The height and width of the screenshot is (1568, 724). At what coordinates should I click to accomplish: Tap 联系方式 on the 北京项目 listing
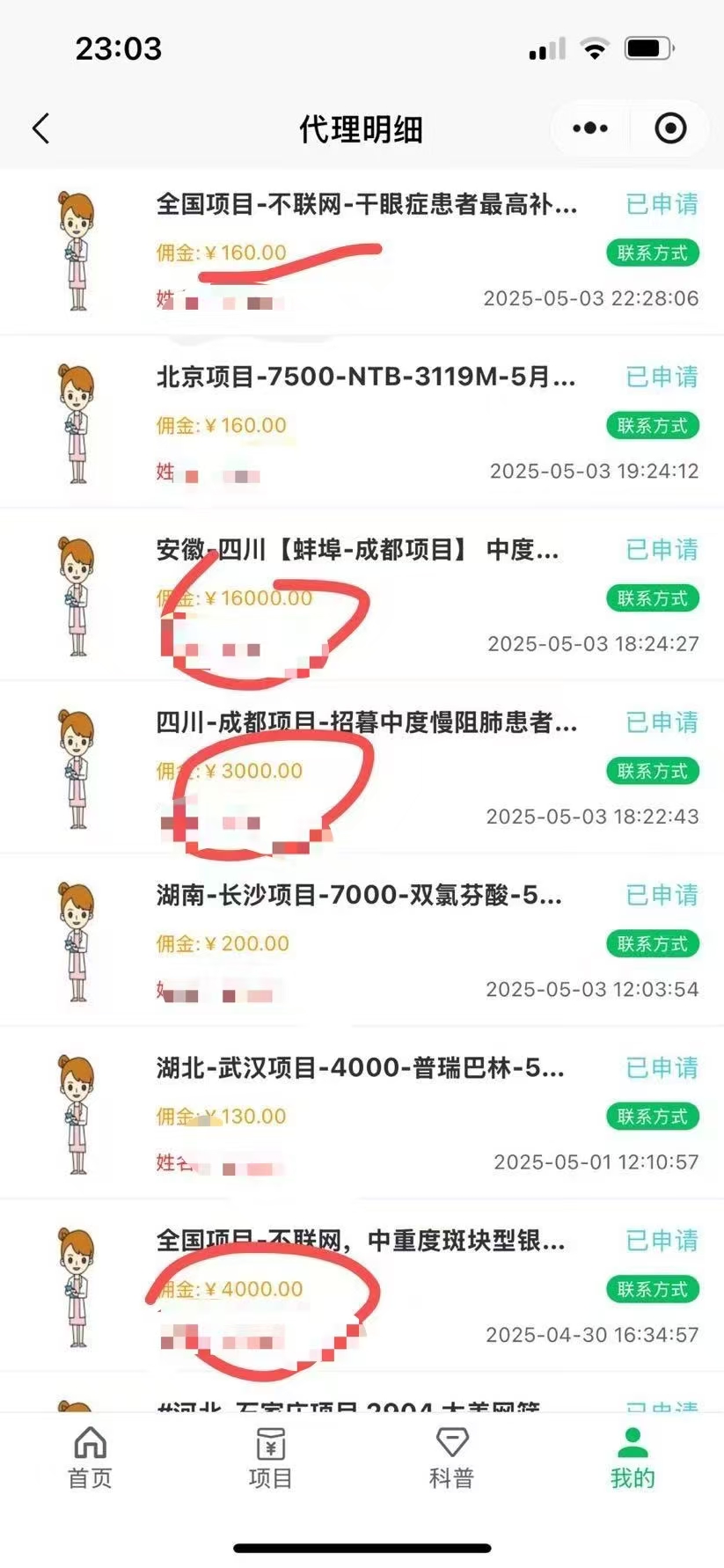click(x=654, y=425)
